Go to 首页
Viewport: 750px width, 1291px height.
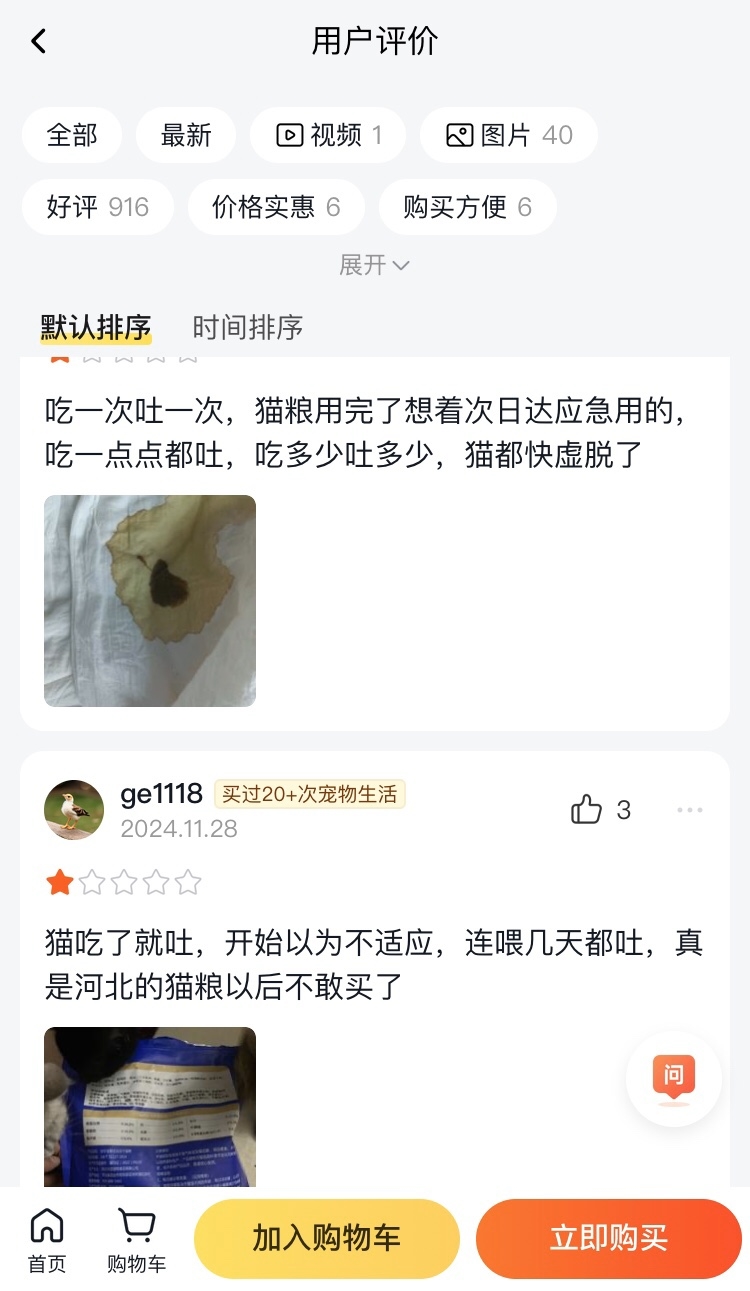tap(47, 1239)
